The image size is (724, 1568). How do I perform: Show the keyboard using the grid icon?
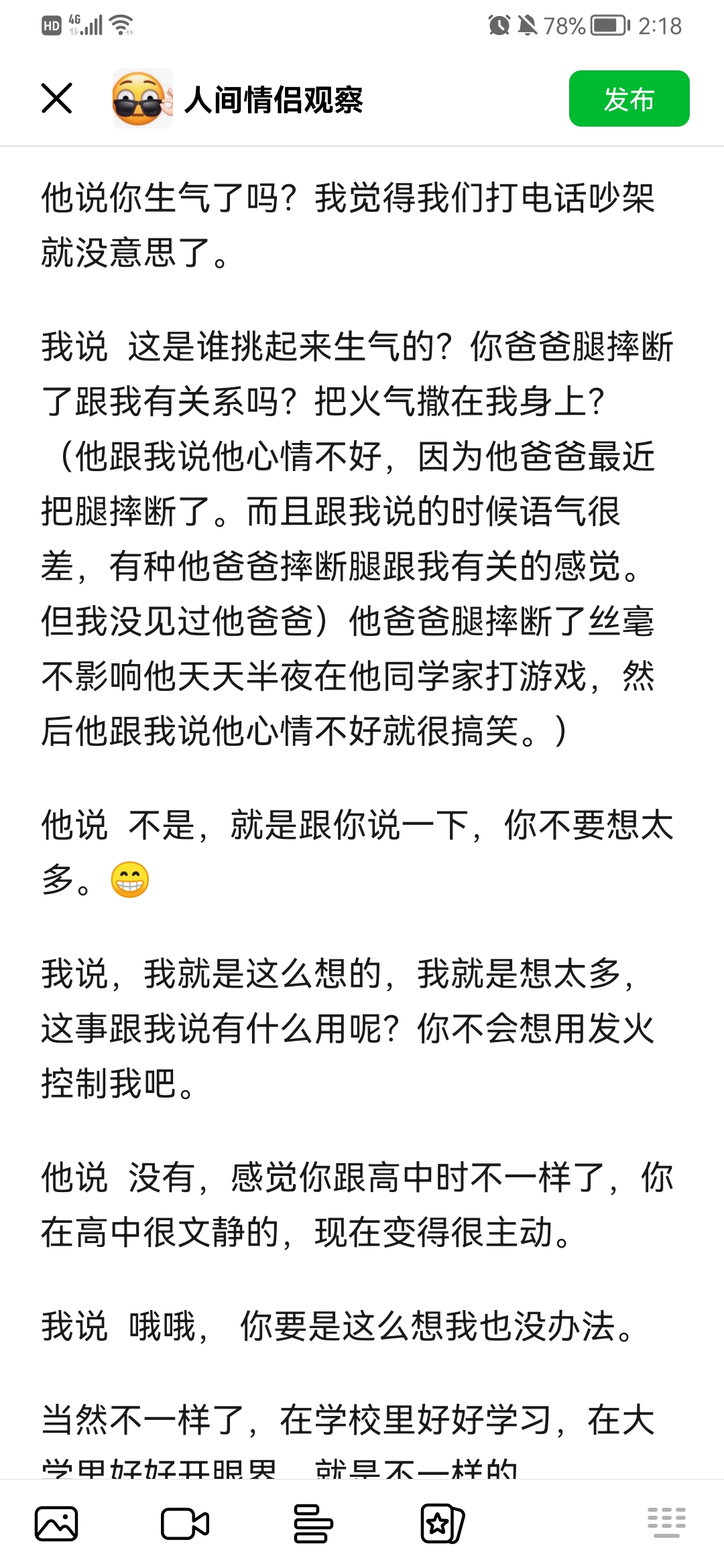click(666, 1522)
